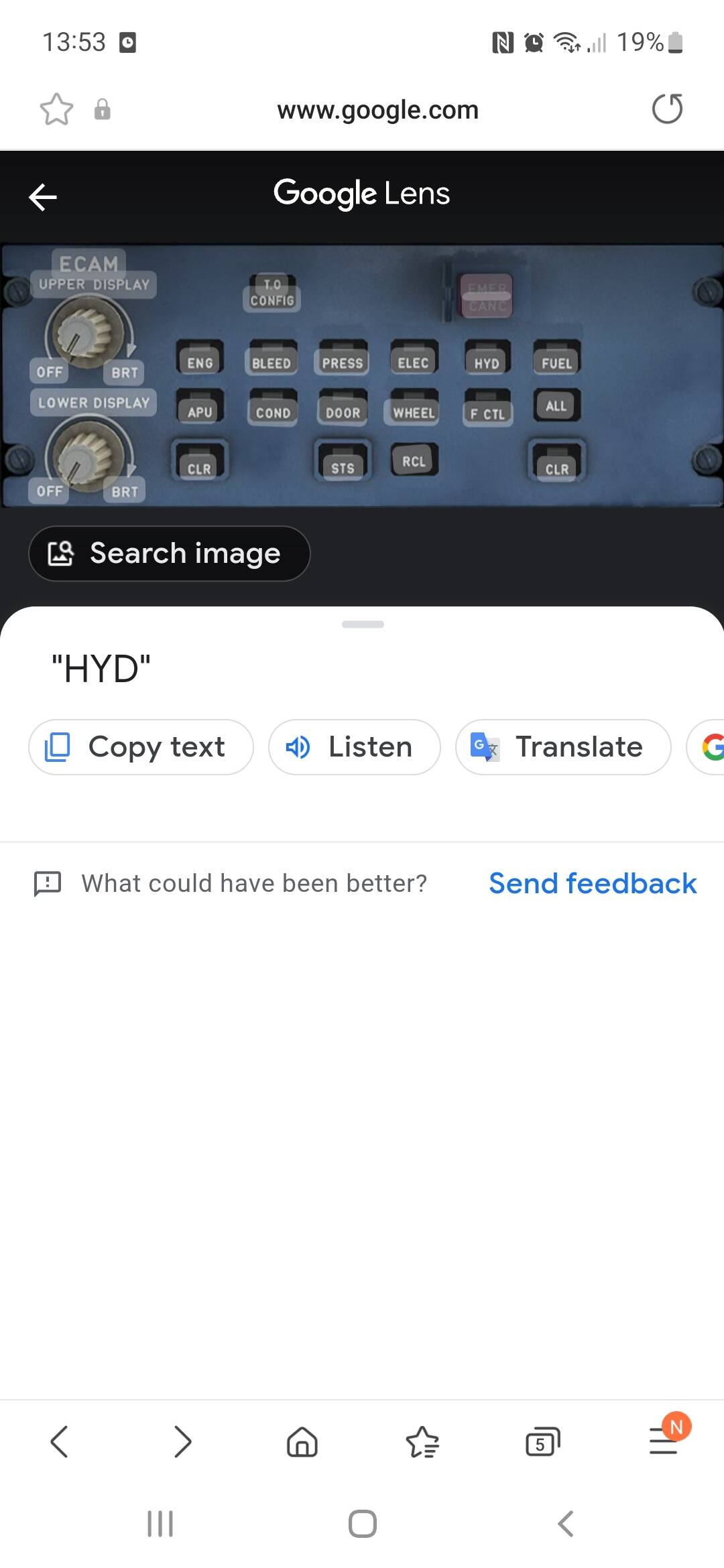Screen dimensions: 724x1568
Task: Navigate forward in the browser
Action: (182, 1442)
